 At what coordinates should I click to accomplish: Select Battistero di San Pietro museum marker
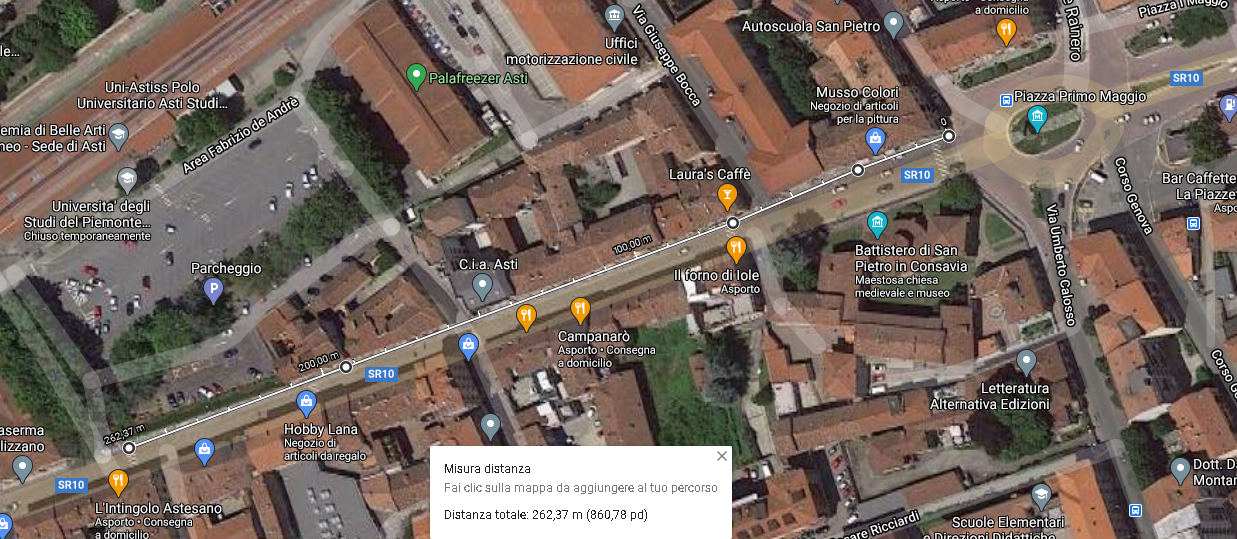click(x=877, y=223)
